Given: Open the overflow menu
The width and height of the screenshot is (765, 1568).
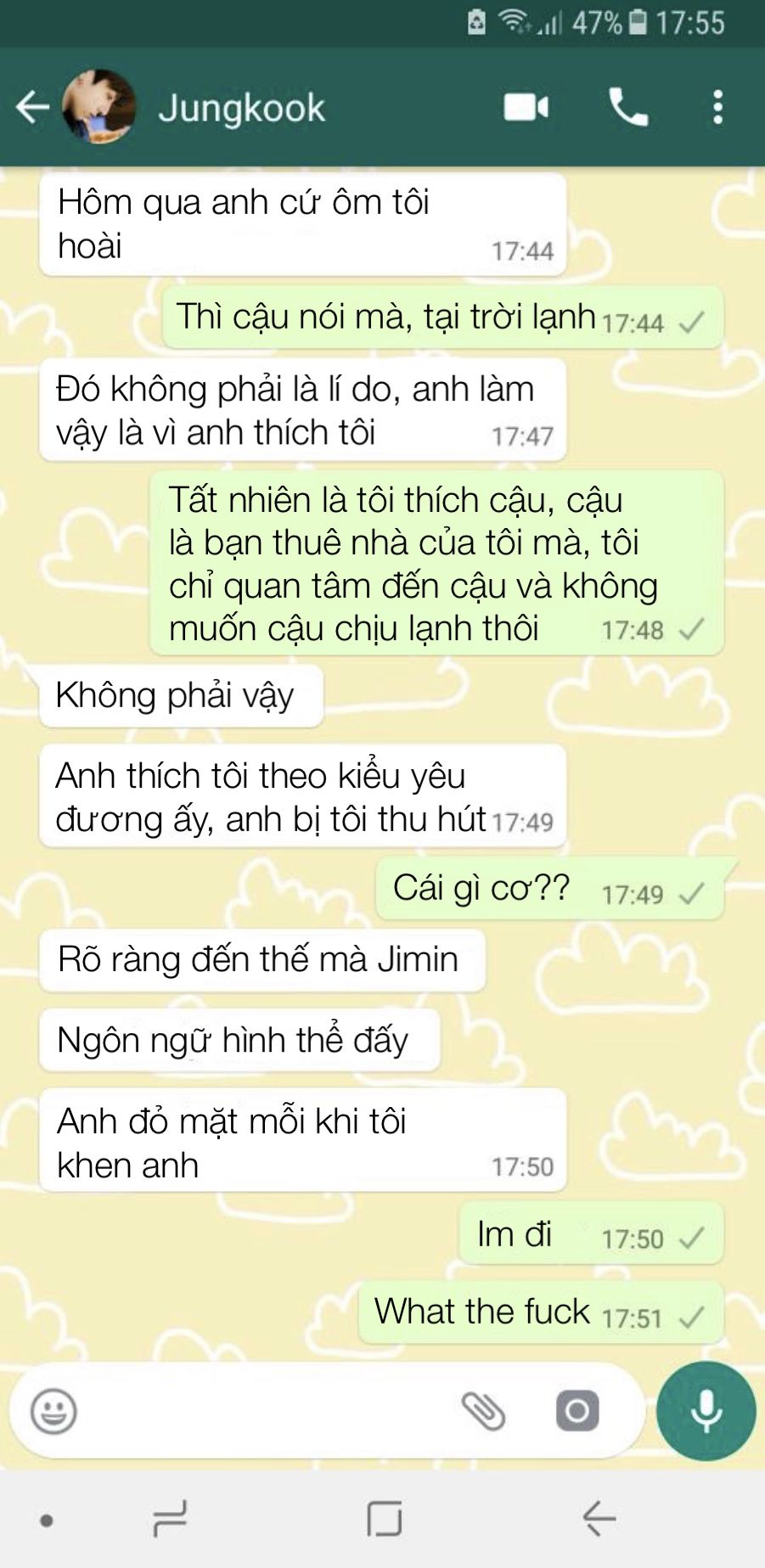Looking at the screenshot, I should click(x=718, y=108).
